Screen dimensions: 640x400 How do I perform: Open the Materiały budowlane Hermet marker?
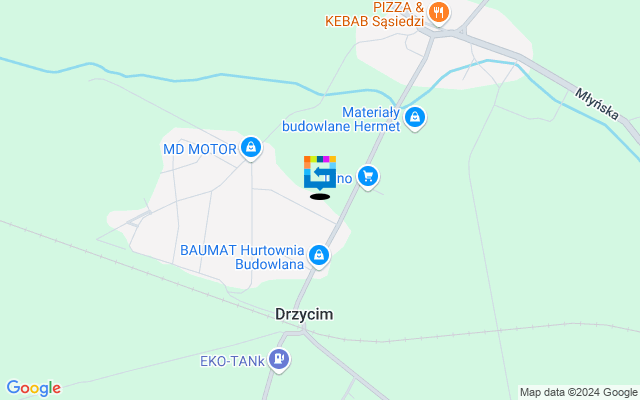(x=415, y=119)
